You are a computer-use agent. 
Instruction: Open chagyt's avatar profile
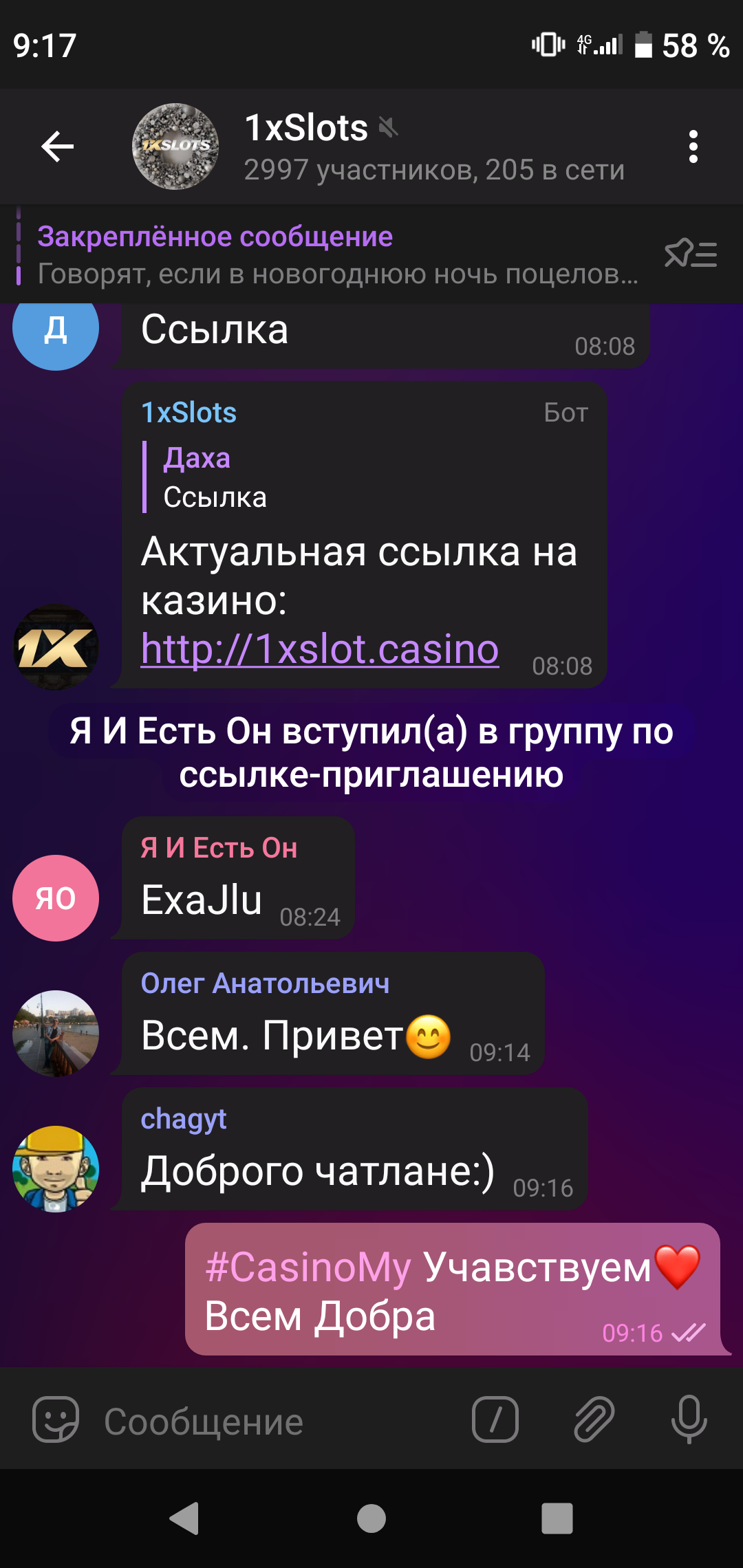click(x=56, y=1168)
